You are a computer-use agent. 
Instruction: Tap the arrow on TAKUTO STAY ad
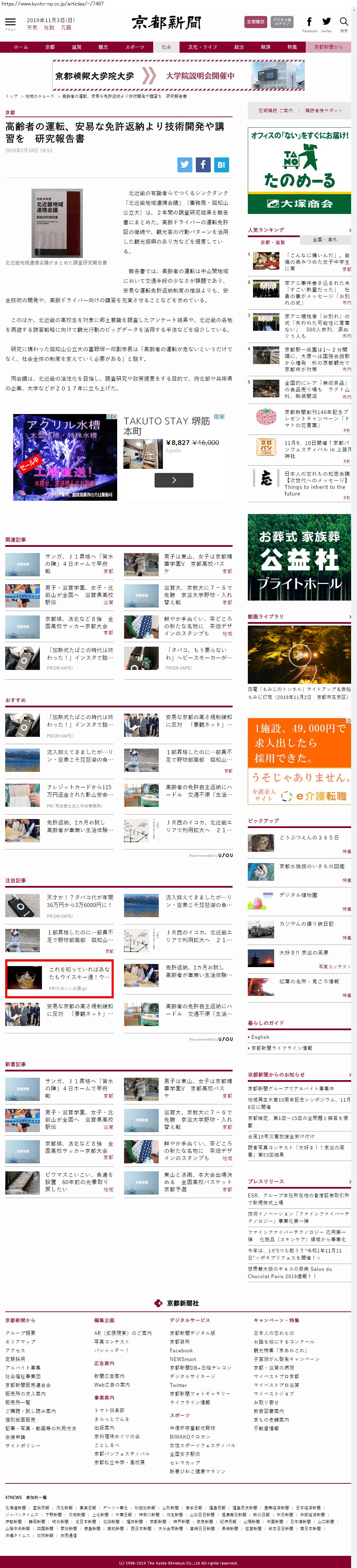click(174, 480)
